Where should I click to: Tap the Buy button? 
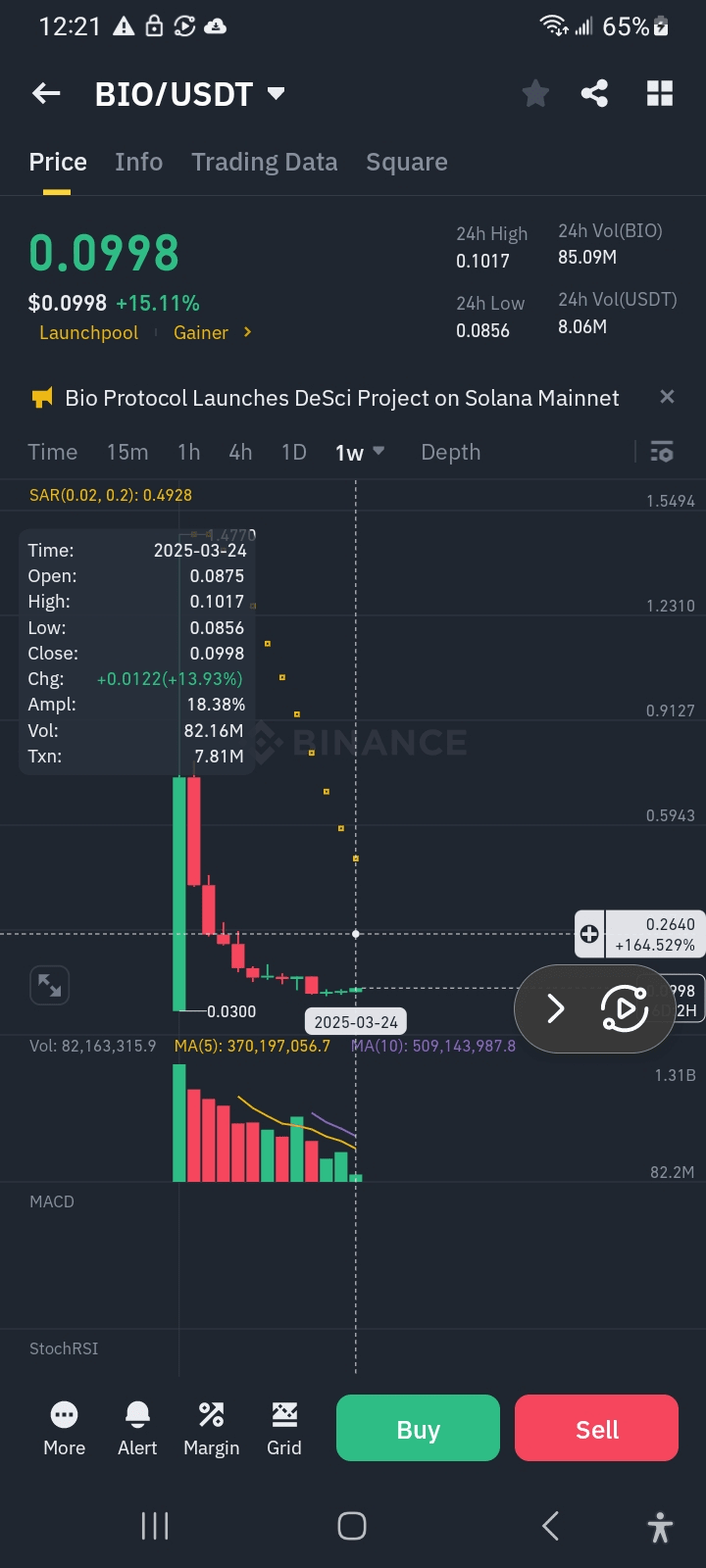pyautogui.click(x=418, y=1428)
